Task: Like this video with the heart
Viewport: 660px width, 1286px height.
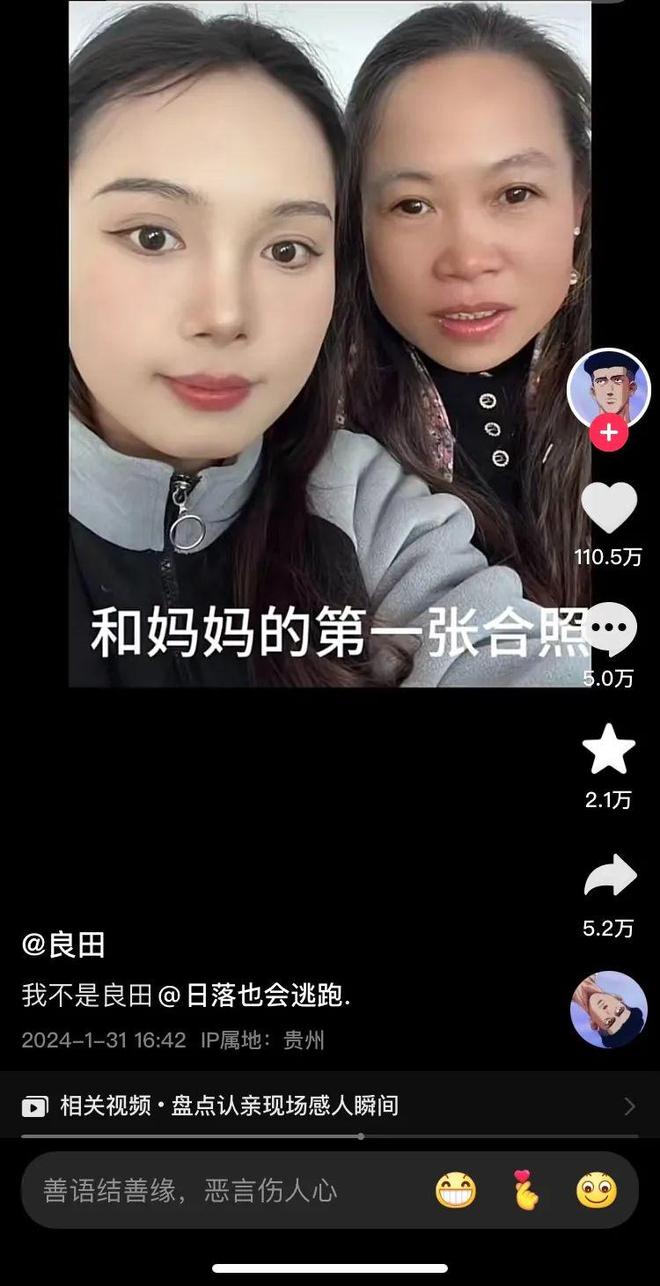Action: (609, 508)
